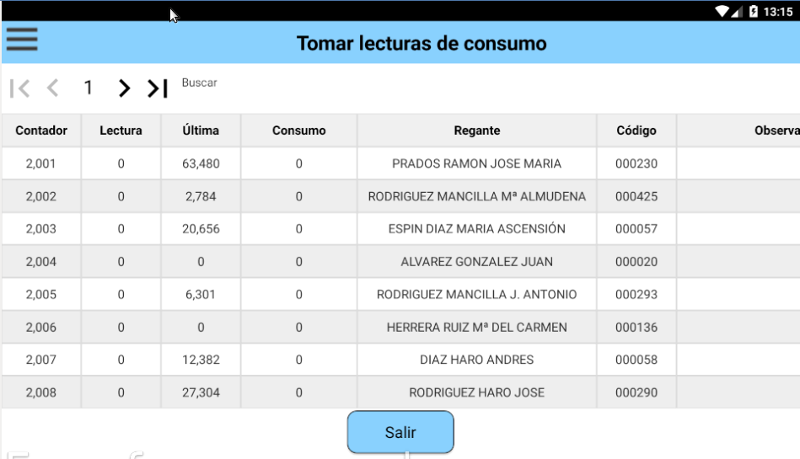
Task: Select the ALVAREZ GONZALEZ JUAN row
Action: tap(476, 262)
